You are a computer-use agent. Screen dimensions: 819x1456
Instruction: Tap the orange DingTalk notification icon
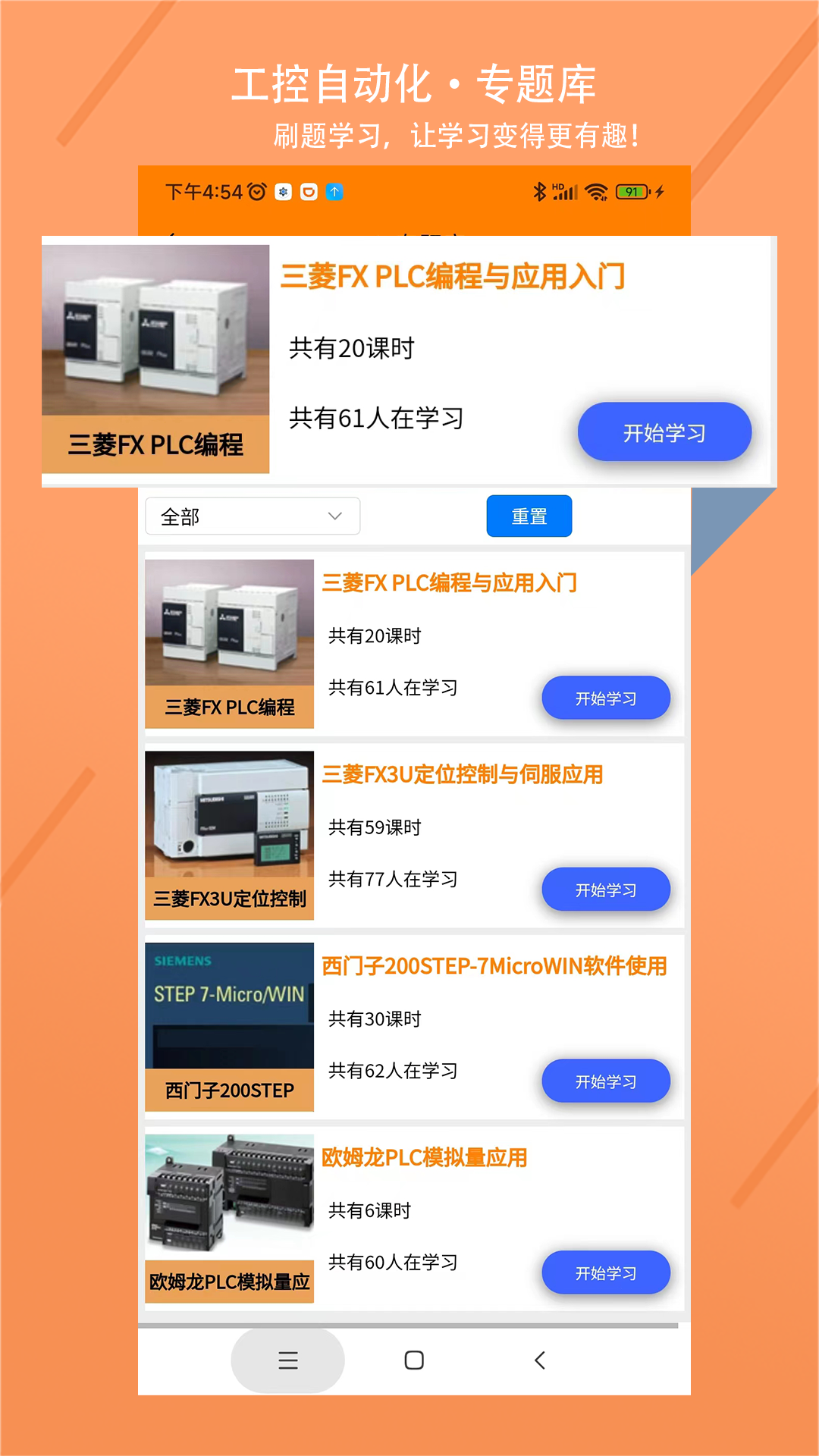pyautogui.click(x=307, y=192)
